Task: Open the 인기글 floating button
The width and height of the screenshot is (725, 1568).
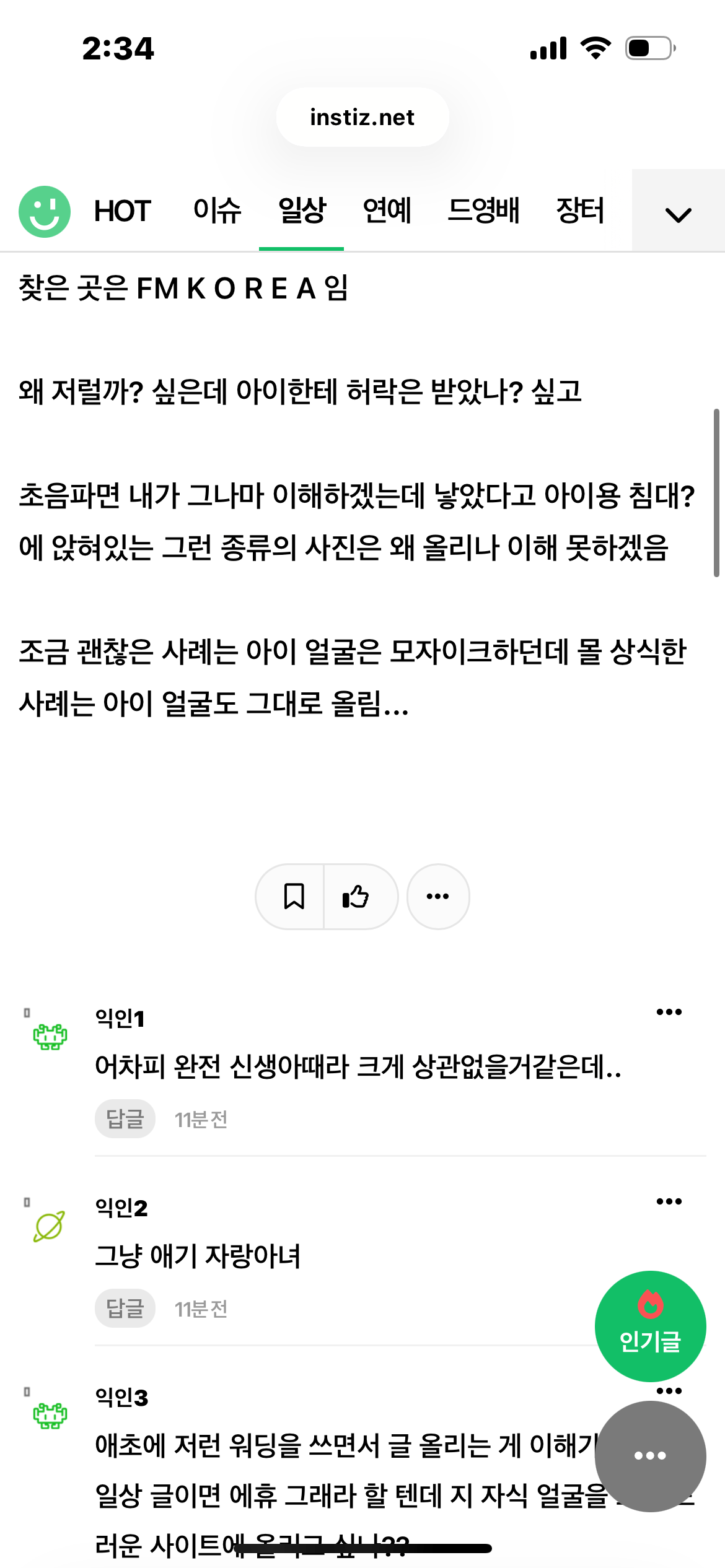Action: pos(650,1326)
